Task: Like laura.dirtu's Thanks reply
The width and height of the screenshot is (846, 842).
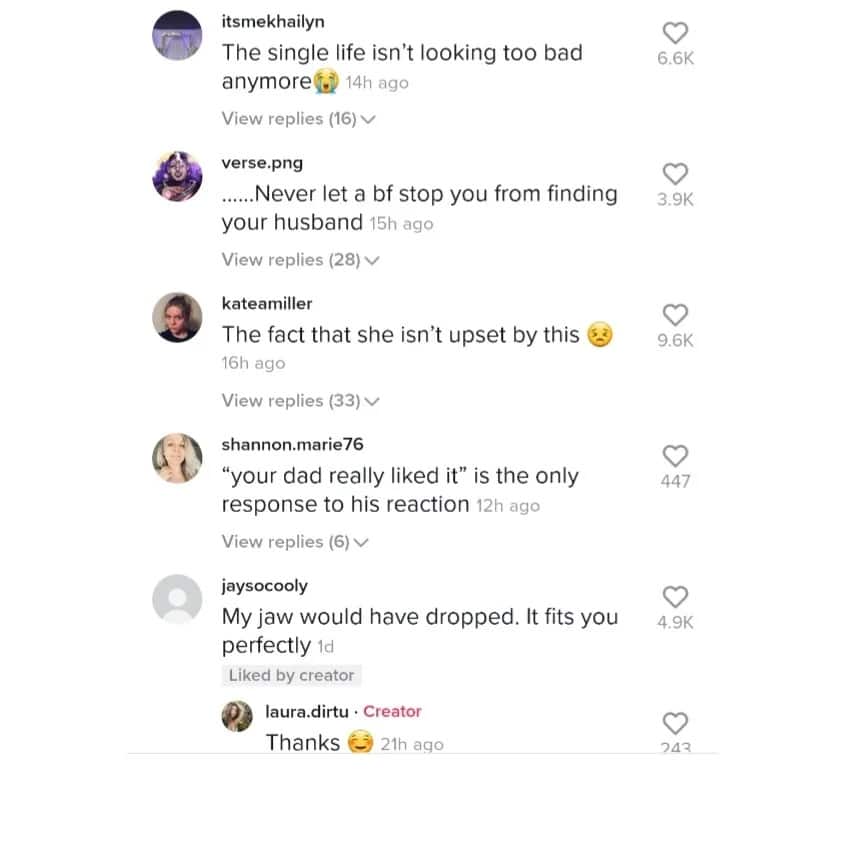Action: pyautogui.click(x=676, y=723)
